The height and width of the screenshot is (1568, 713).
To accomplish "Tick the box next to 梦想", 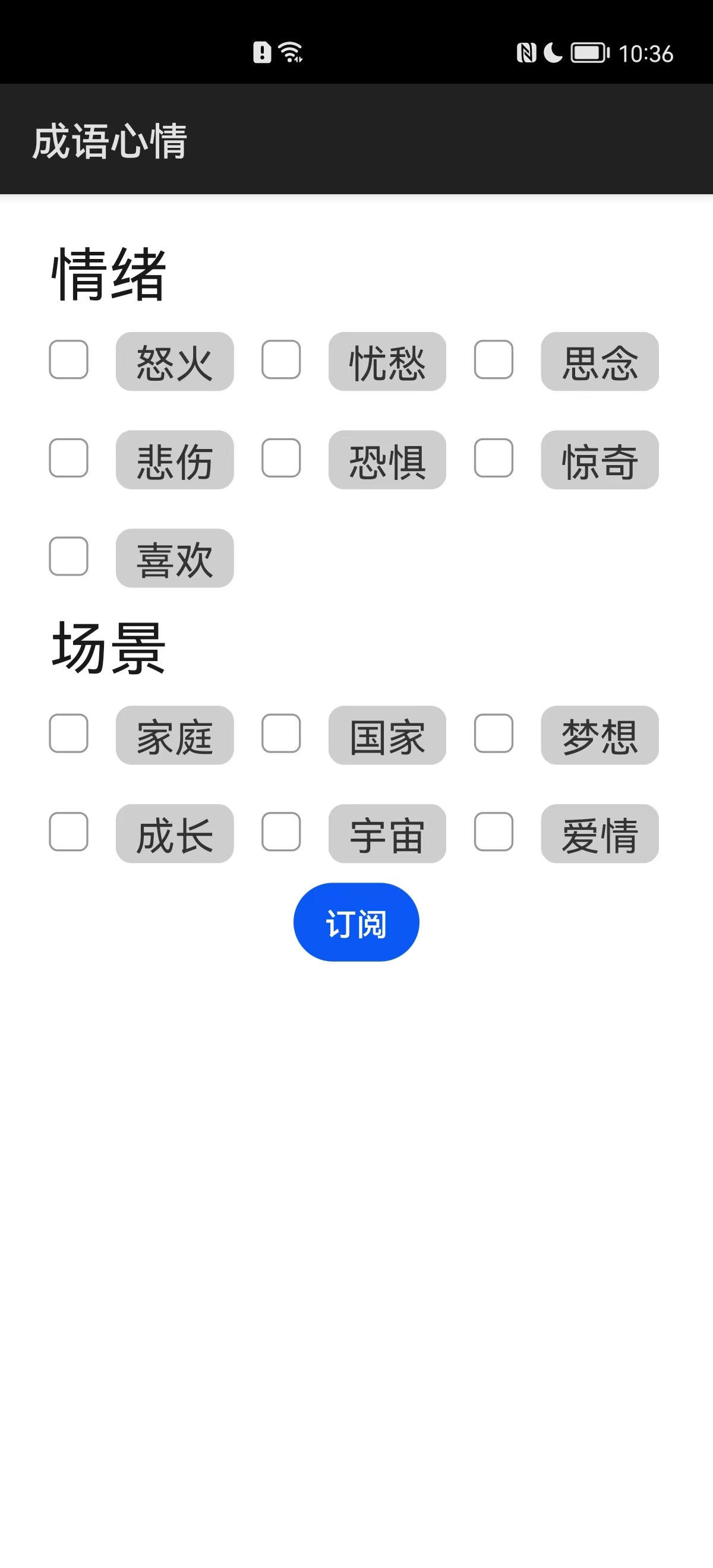I will [x=493, y=734].
